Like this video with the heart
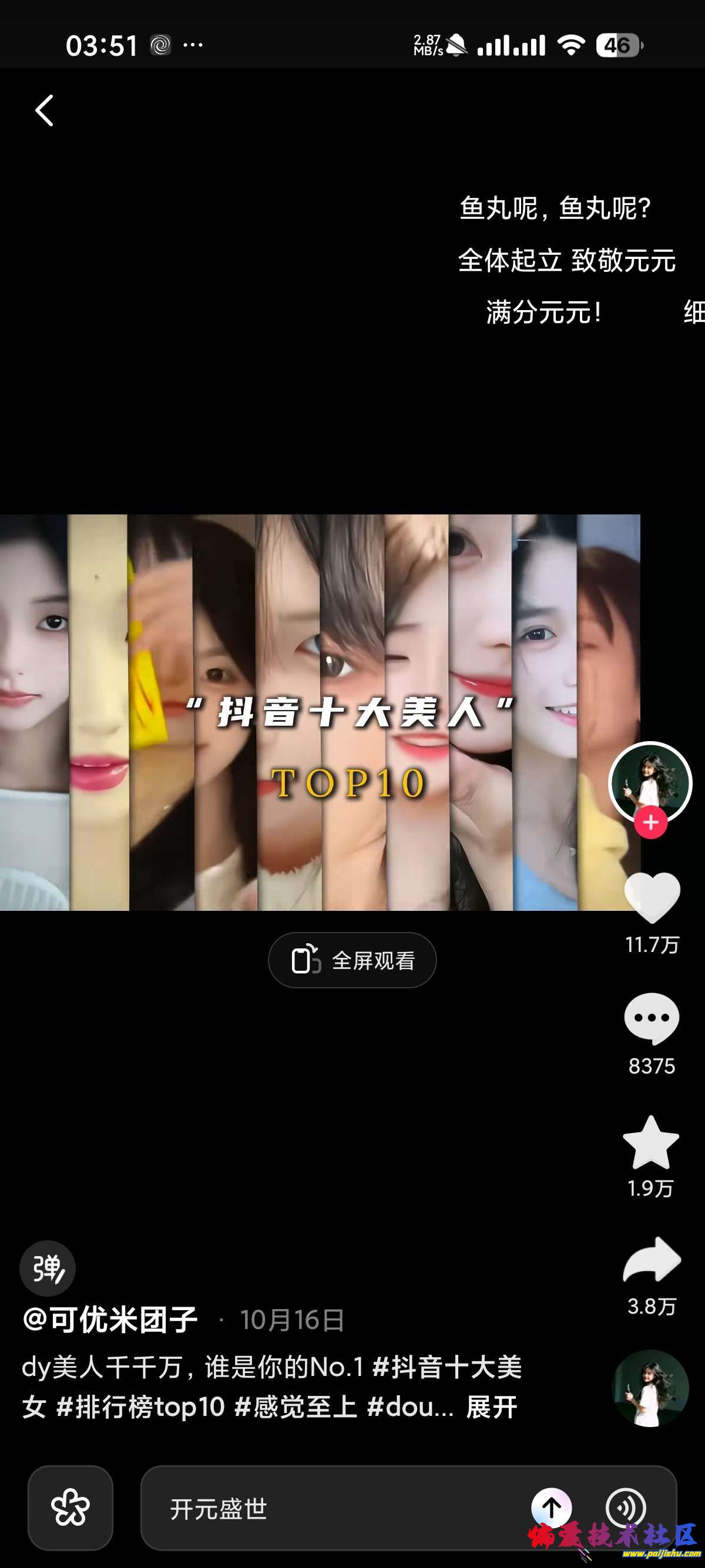705x1568 pixels. point(652,897)
